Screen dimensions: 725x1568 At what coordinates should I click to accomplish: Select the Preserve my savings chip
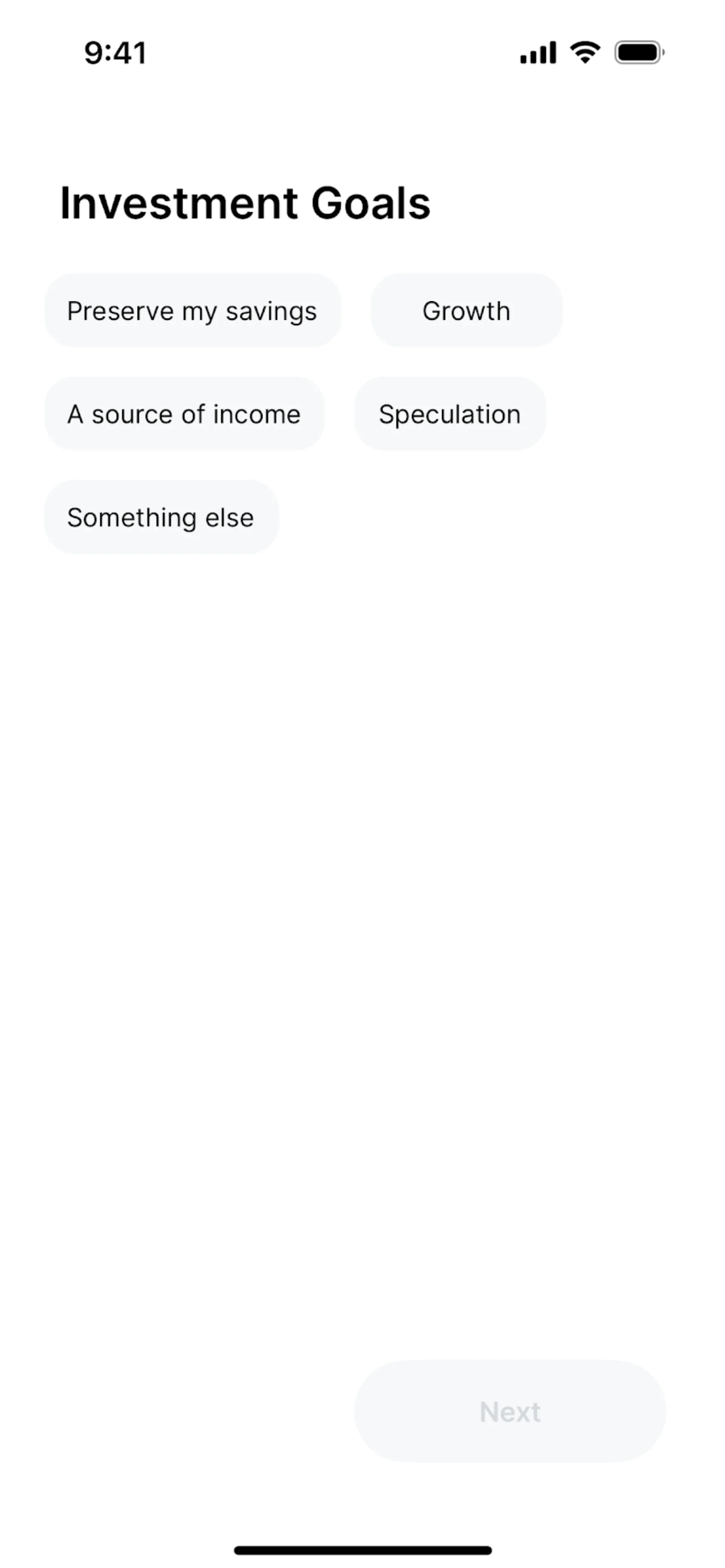click(x=192, y=310)
